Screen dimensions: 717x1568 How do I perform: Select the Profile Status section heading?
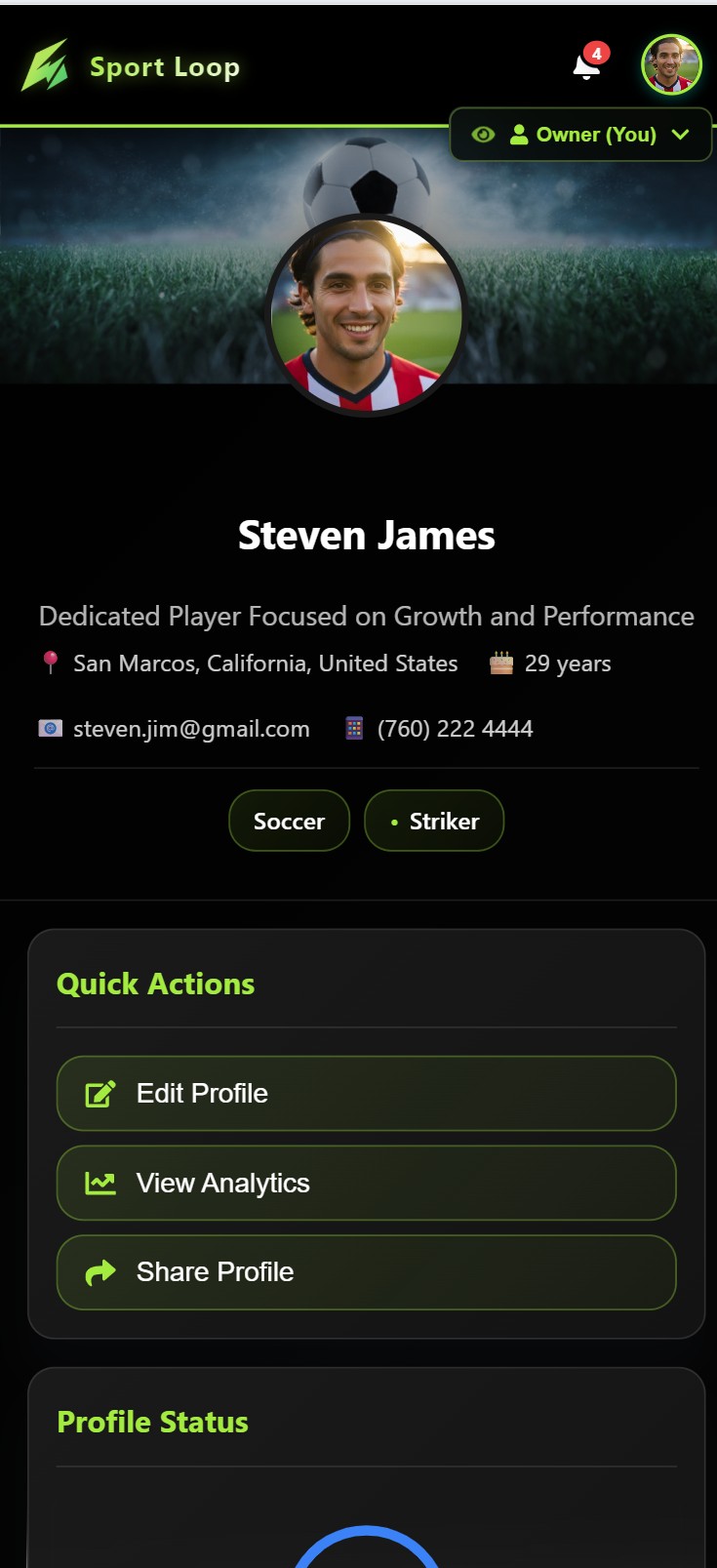(x=152, y=1422)
